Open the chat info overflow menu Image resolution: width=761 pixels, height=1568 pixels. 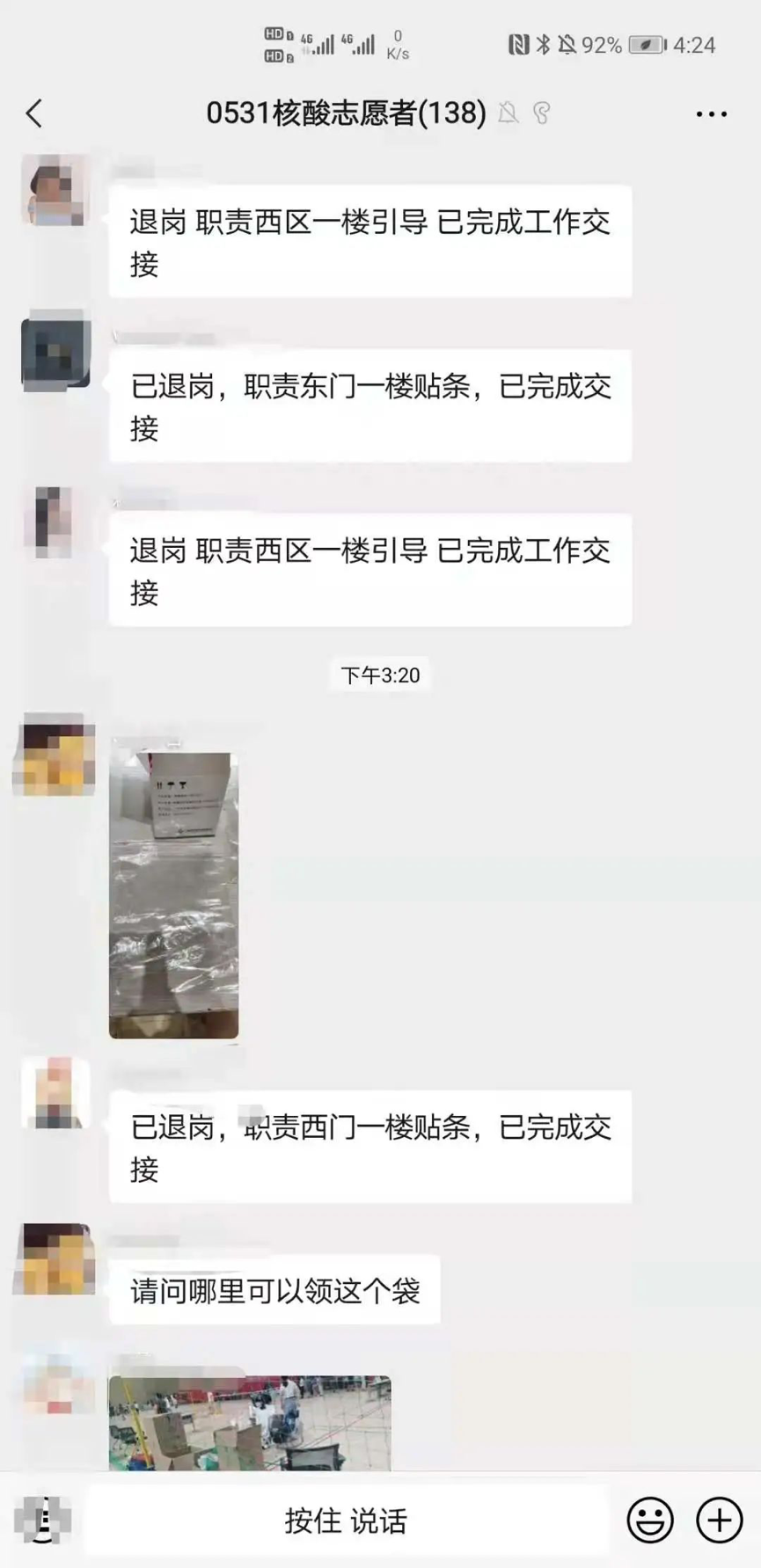711,113
